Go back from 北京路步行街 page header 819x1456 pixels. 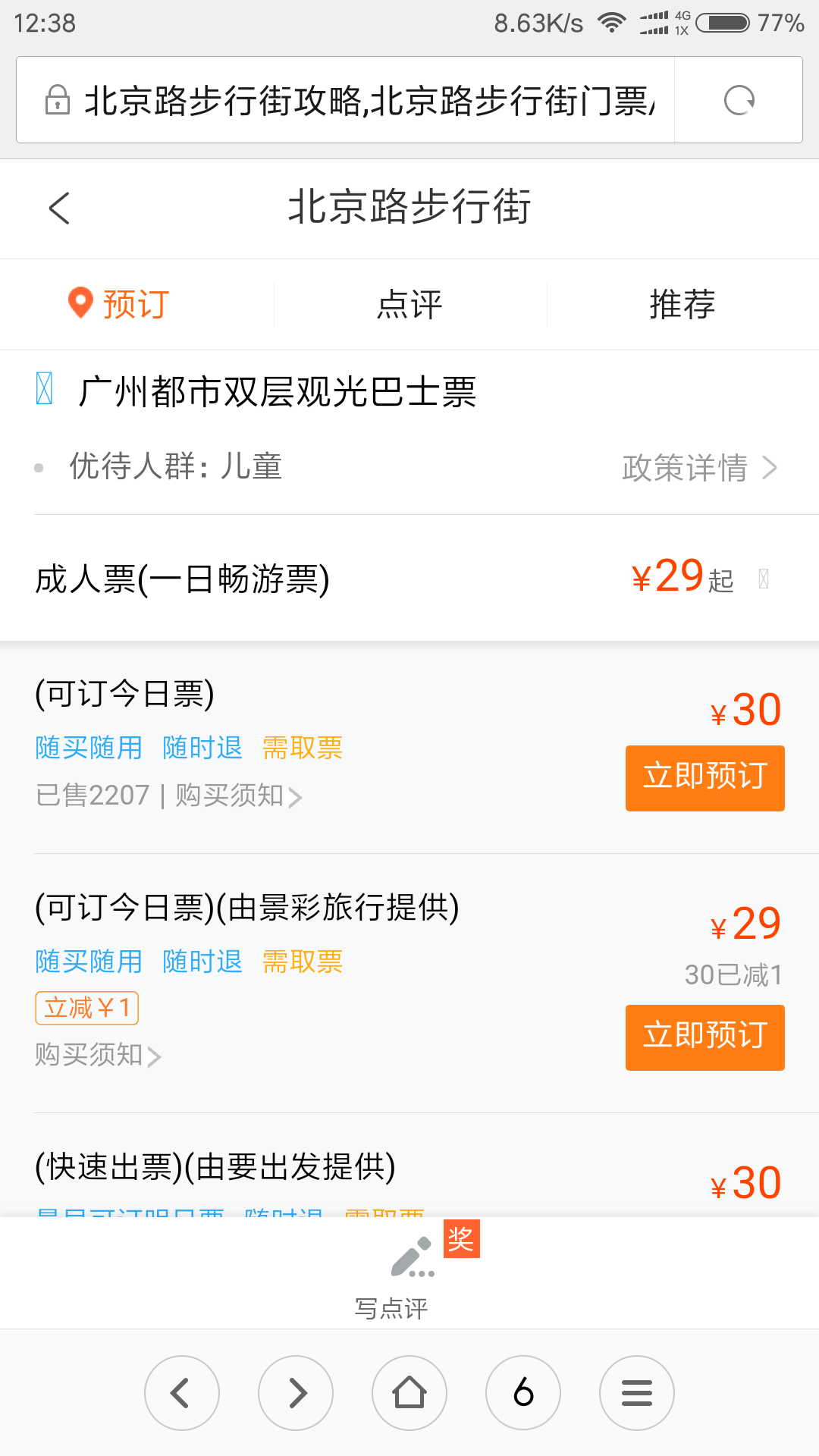[59, 208]
